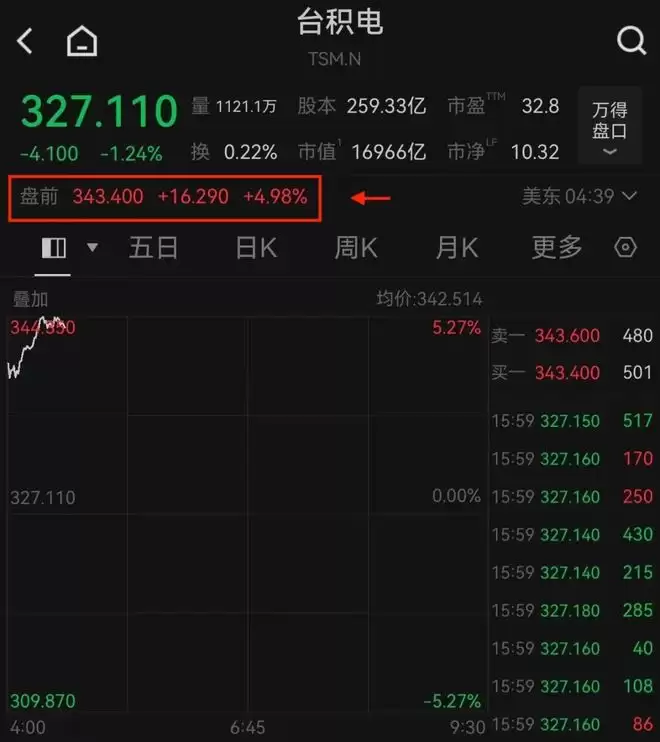The height and width of the screenshot is (742, 660).
Task: Open the chart settings hexagon icon
Action: (626, 248)
